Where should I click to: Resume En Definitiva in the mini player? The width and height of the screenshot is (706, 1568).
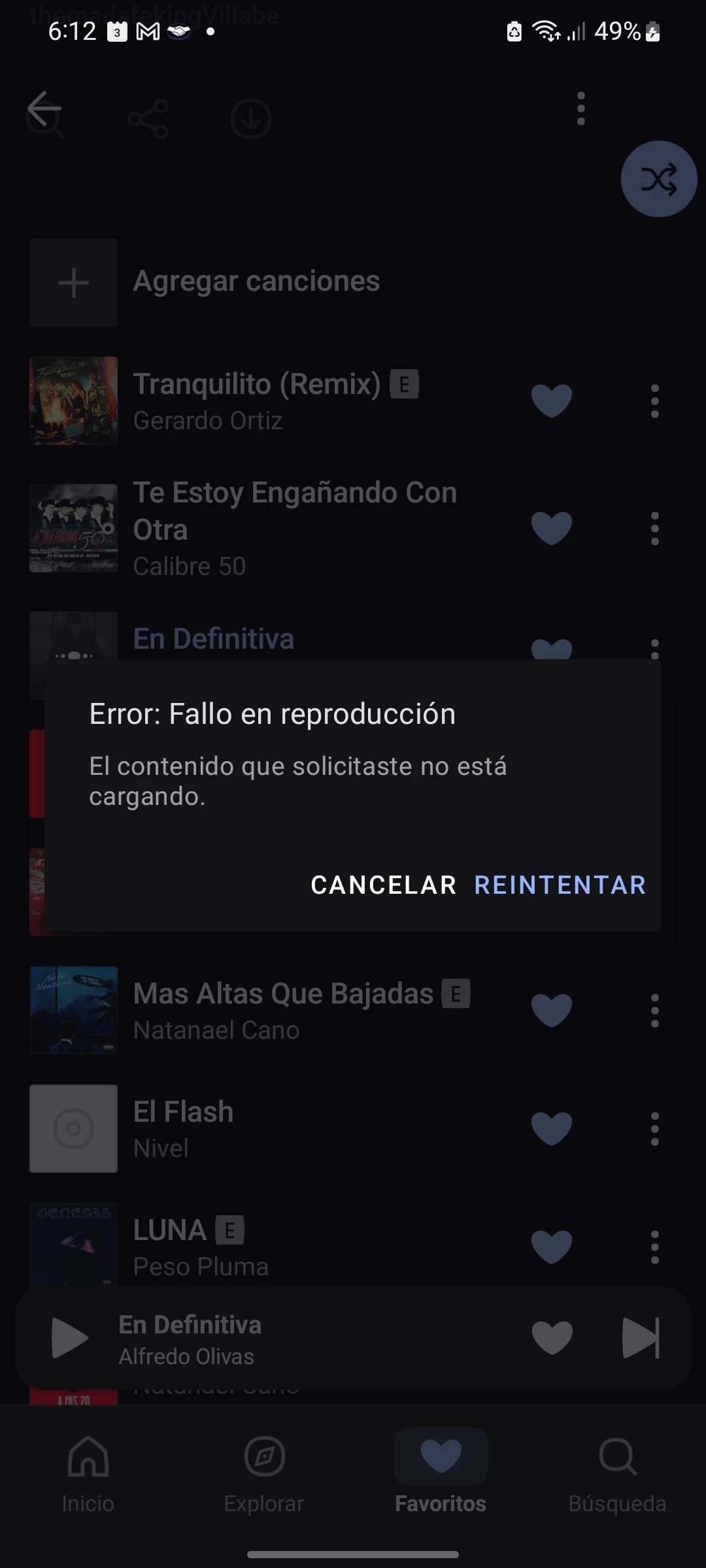click(x=69, y=1338)
